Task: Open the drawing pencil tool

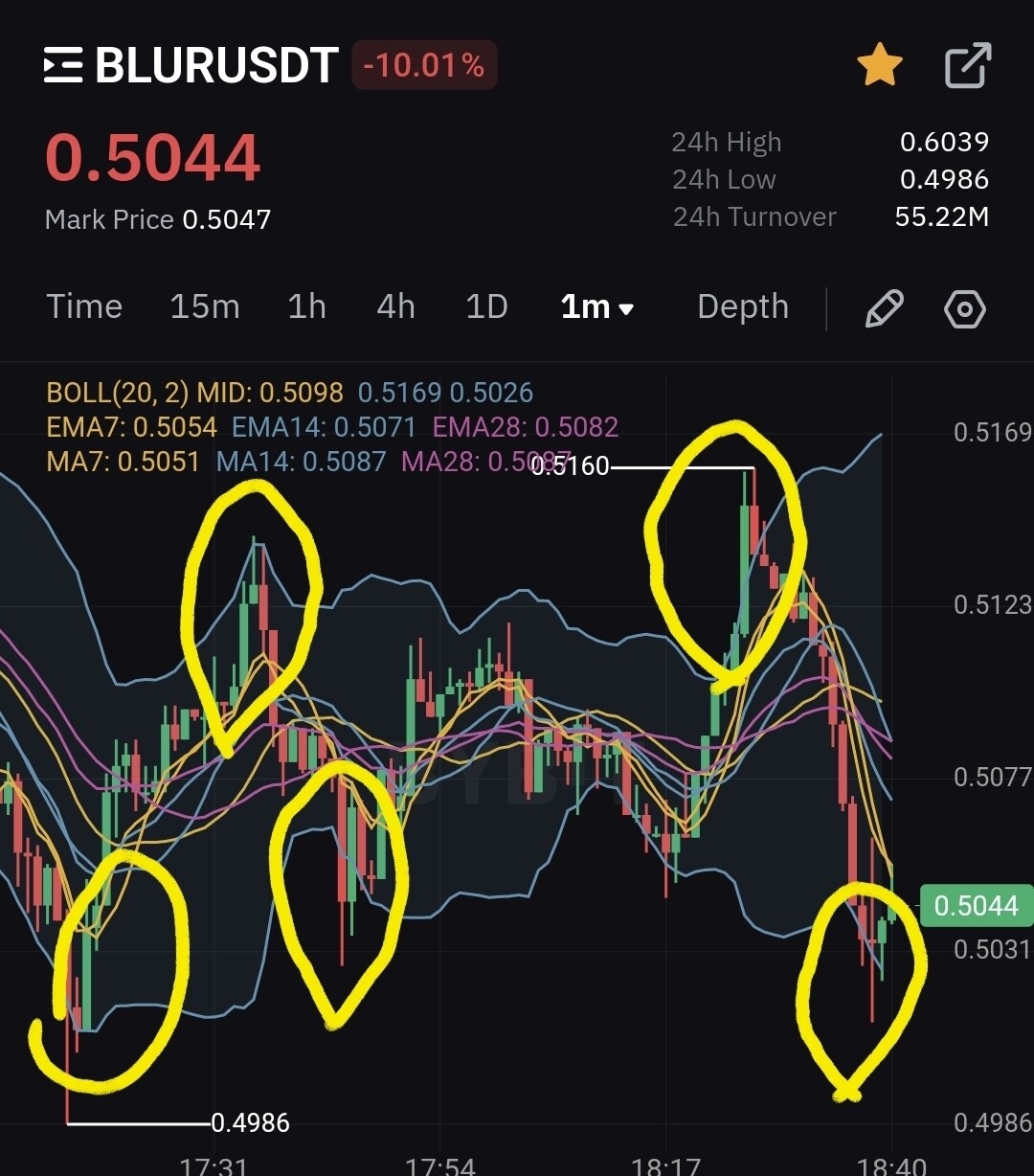Action: click(884, 308)
